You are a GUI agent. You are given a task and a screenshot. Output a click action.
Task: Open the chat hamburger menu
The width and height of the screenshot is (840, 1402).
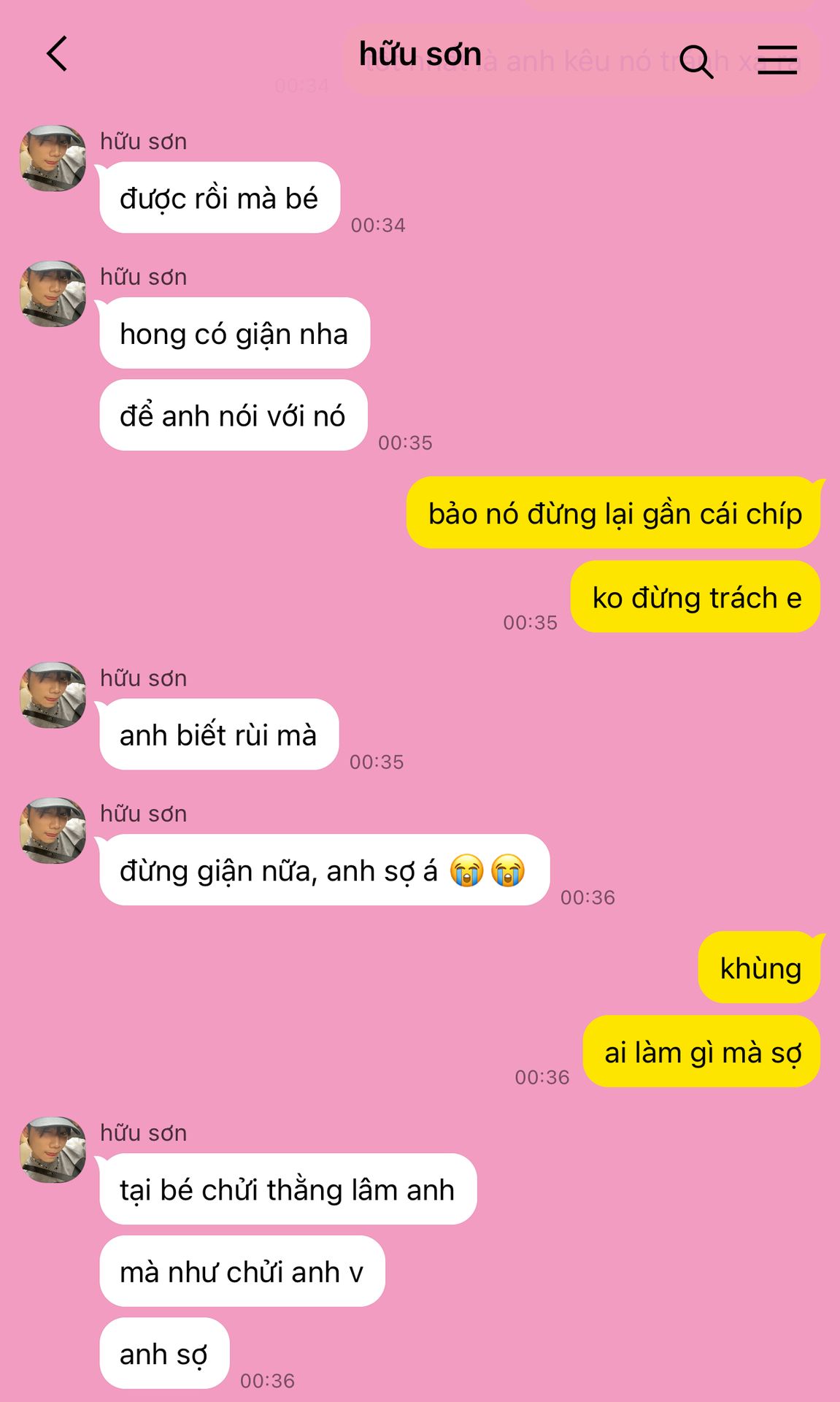pyautogui.click(x=777, y=60)
